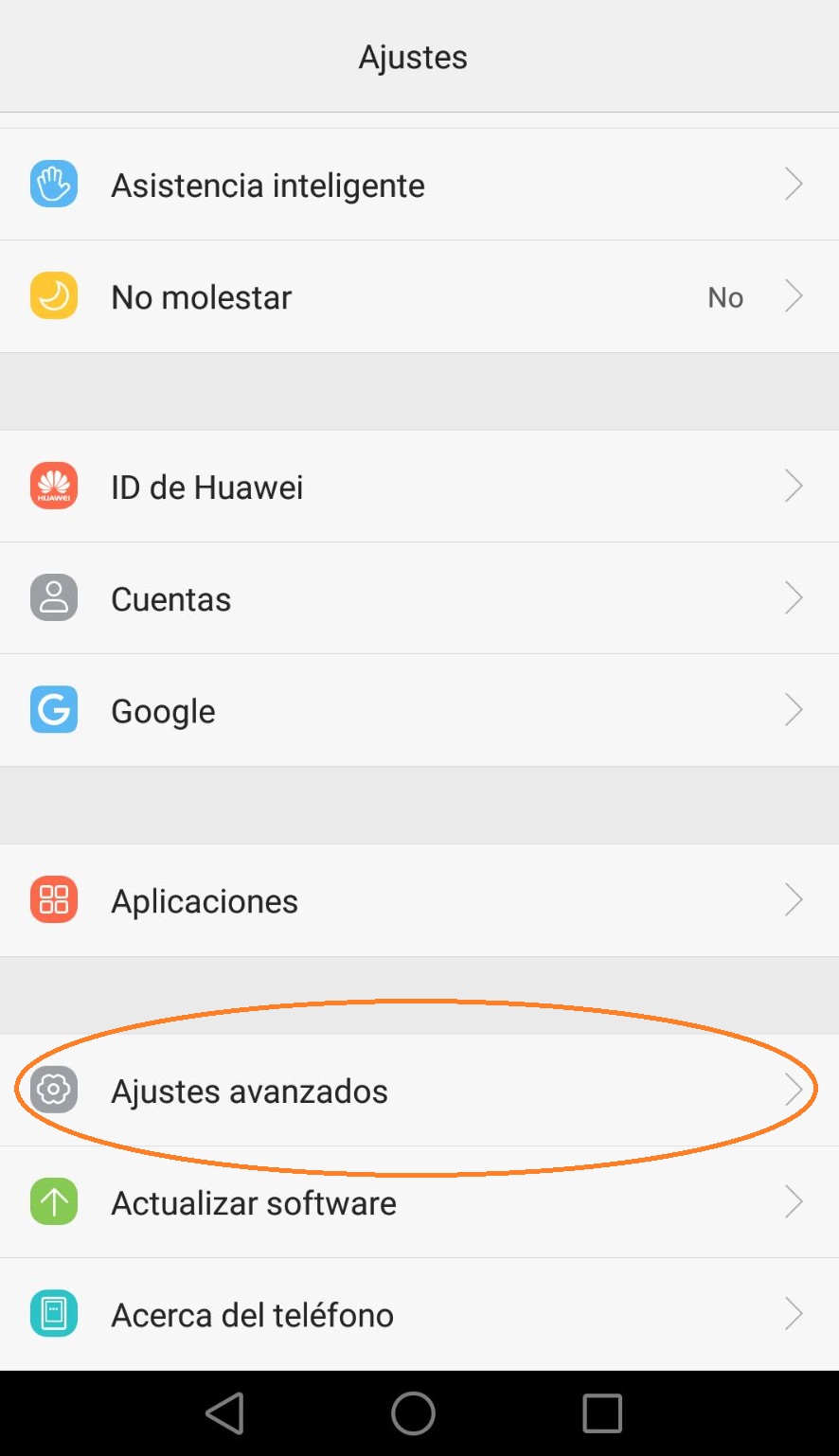Open the recent apps view
This screenshot has width=839, height=1456.
point(602,1413)
